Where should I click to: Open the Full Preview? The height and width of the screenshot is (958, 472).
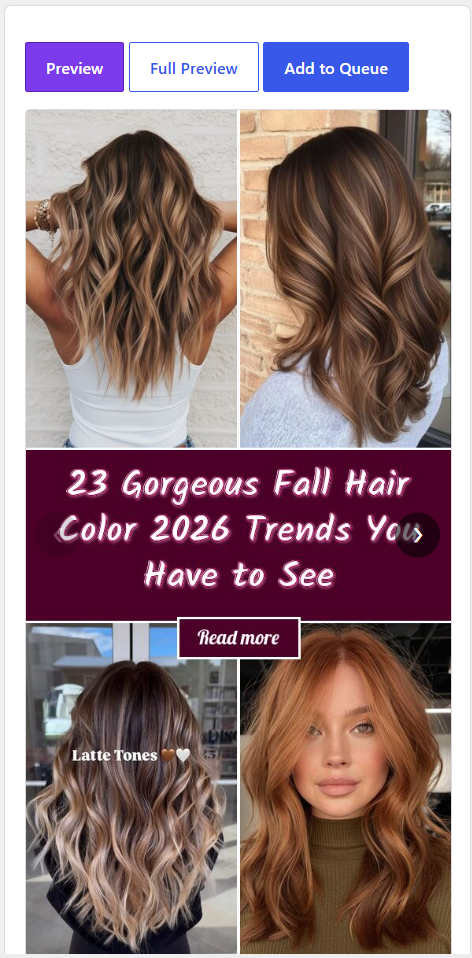194,67
